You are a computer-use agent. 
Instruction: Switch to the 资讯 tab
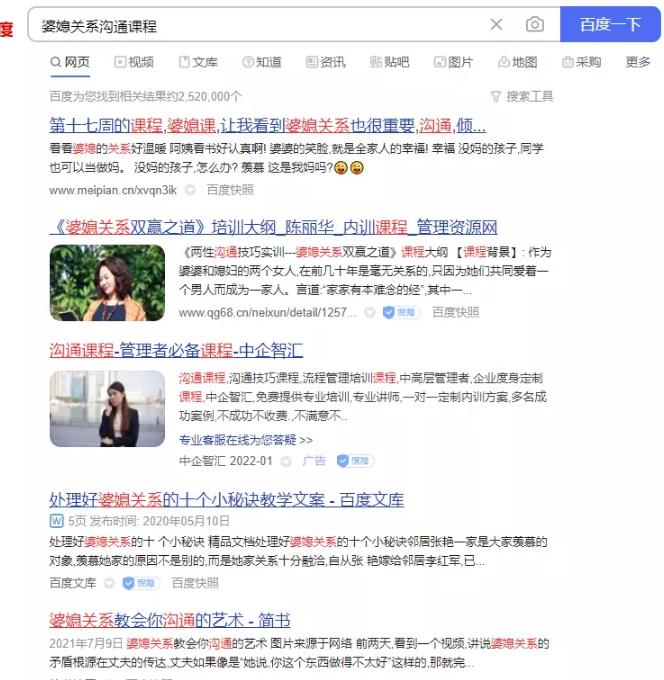[326, 62]
